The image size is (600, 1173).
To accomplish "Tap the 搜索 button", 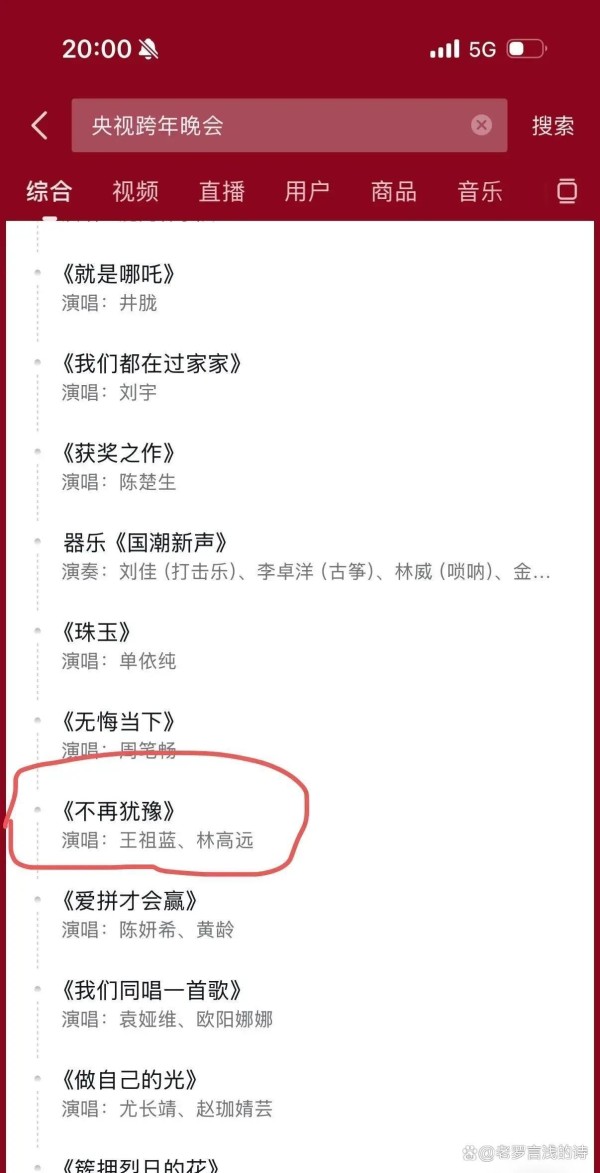I will coord(553,126).
